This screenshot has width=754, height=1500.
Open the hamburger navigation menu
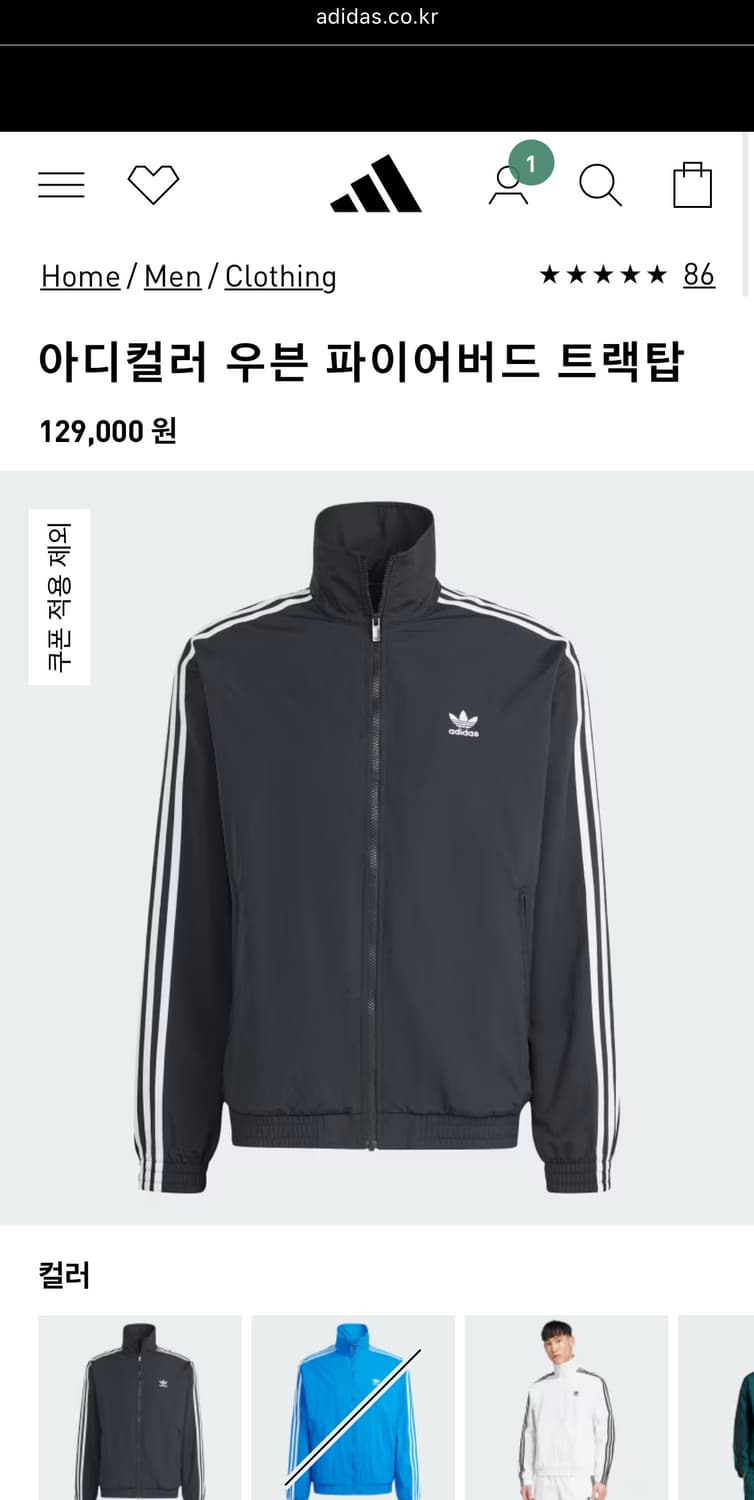pyautogui.click(x=61, y=184)
